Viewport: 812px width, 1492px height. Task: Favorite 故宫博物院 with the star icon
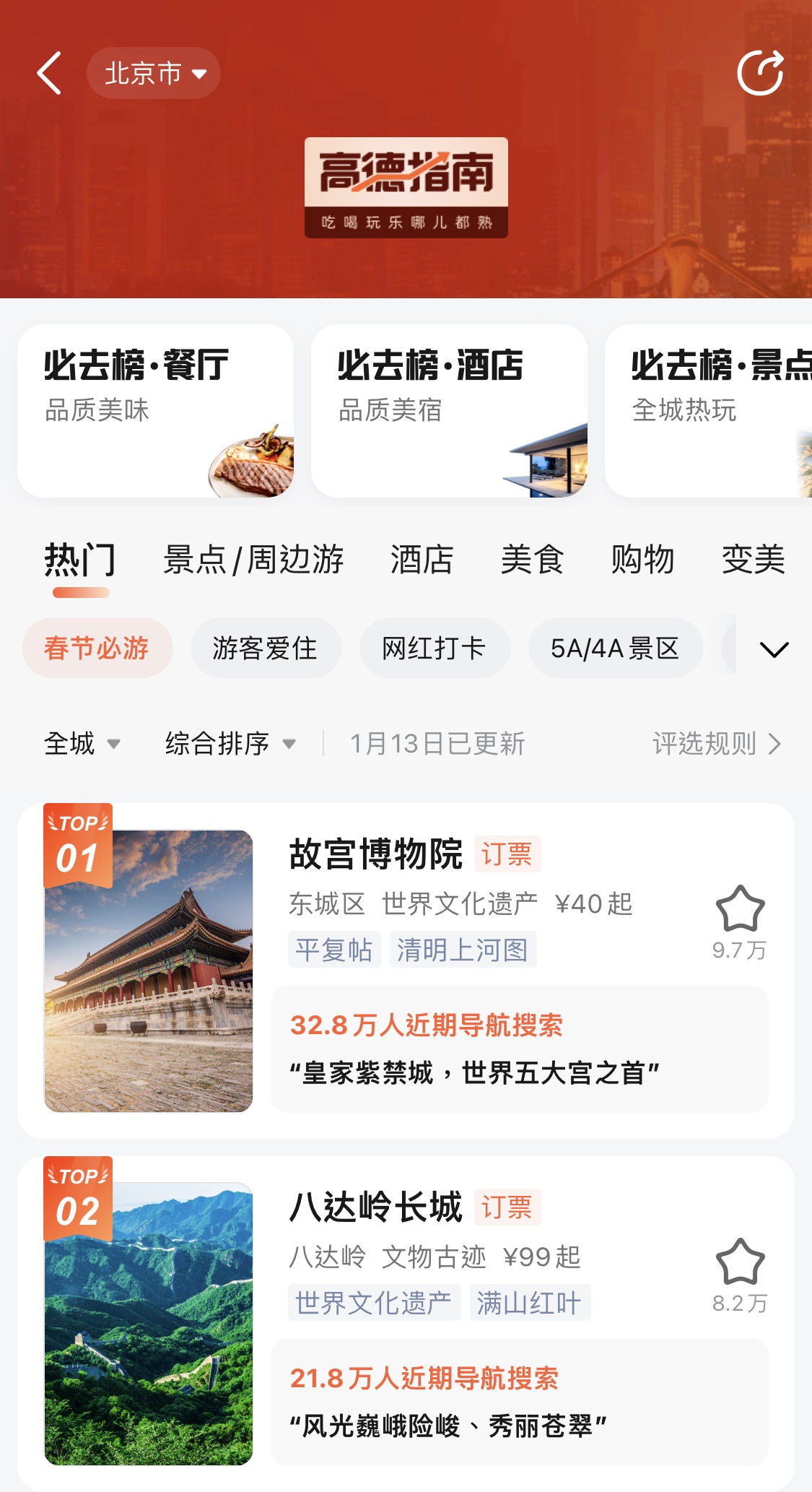(740, 910)
